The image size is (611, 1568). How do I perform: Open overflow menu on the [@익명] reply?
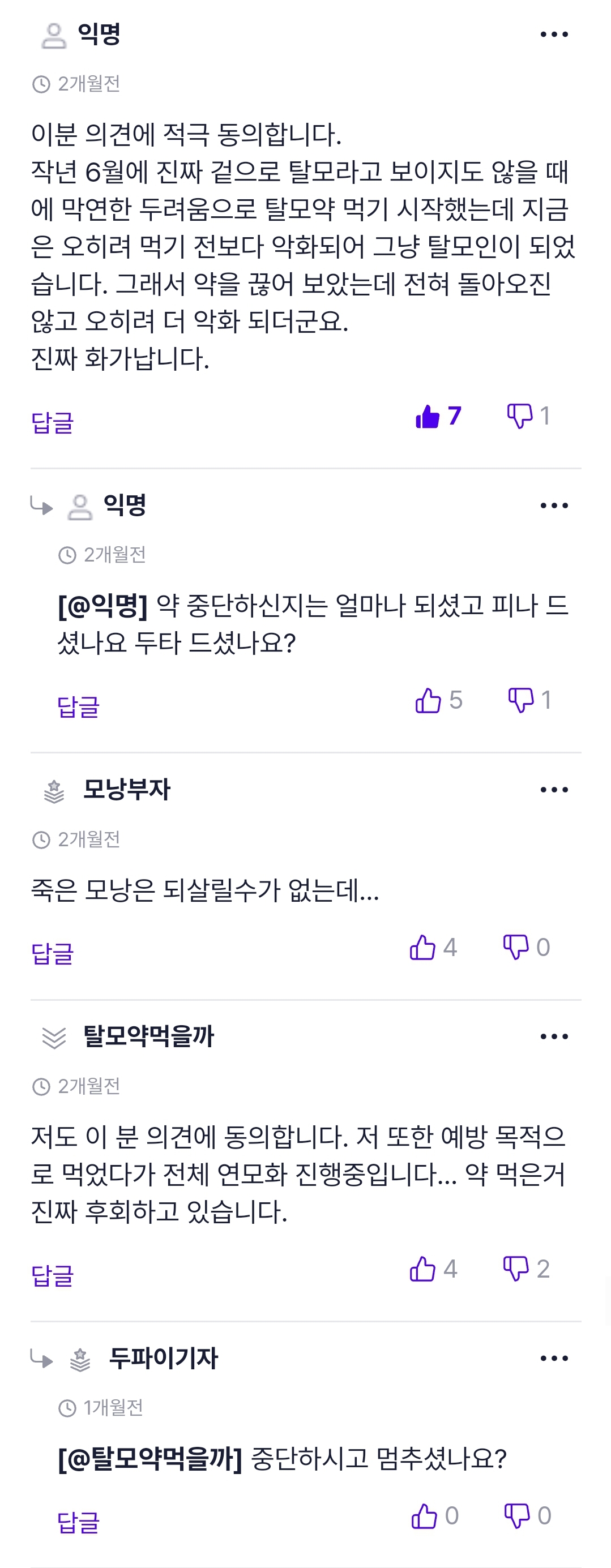click(x=554, y=505)
